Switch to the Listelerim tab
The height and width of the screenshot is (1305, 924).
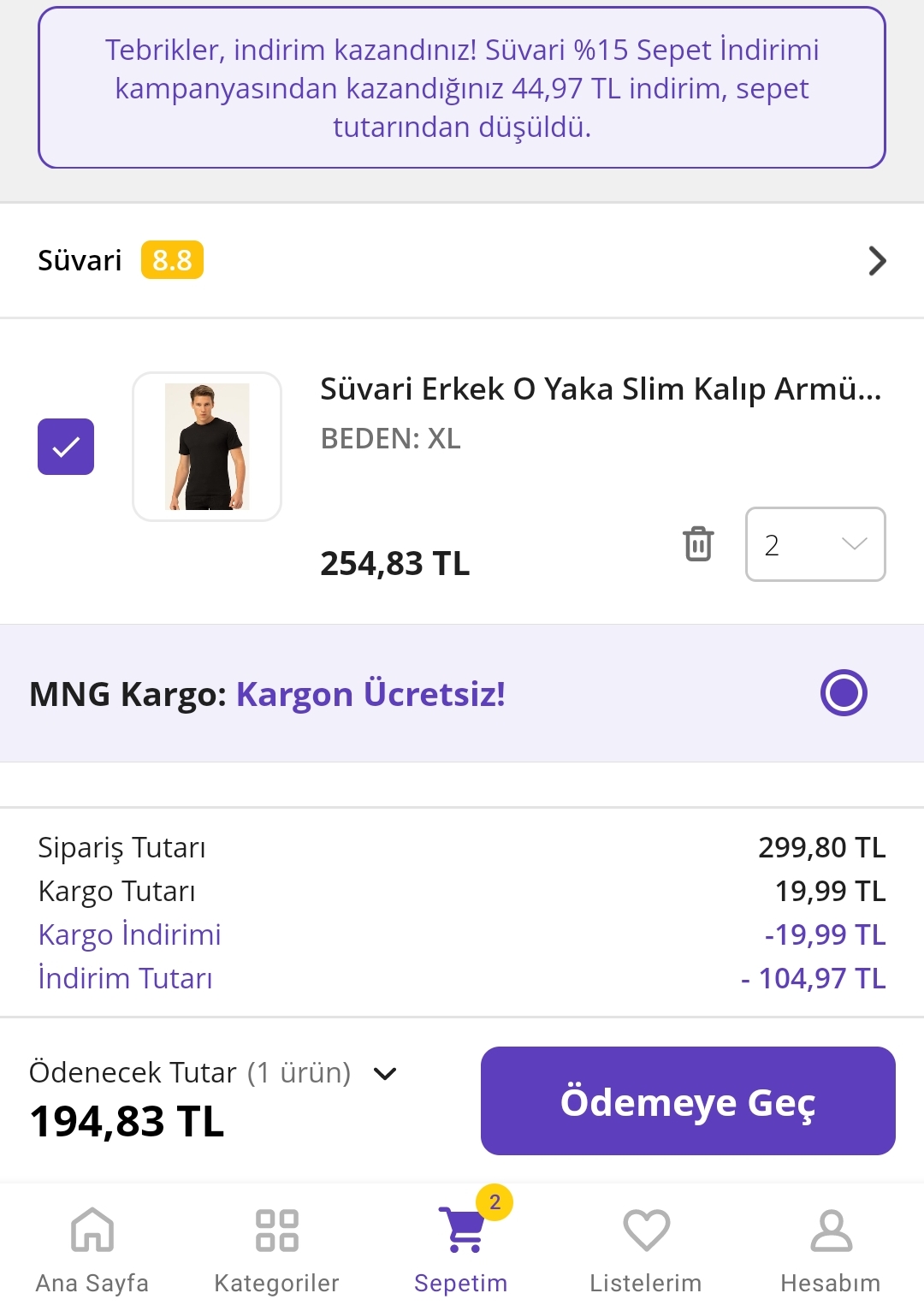tap(646, 1249)
